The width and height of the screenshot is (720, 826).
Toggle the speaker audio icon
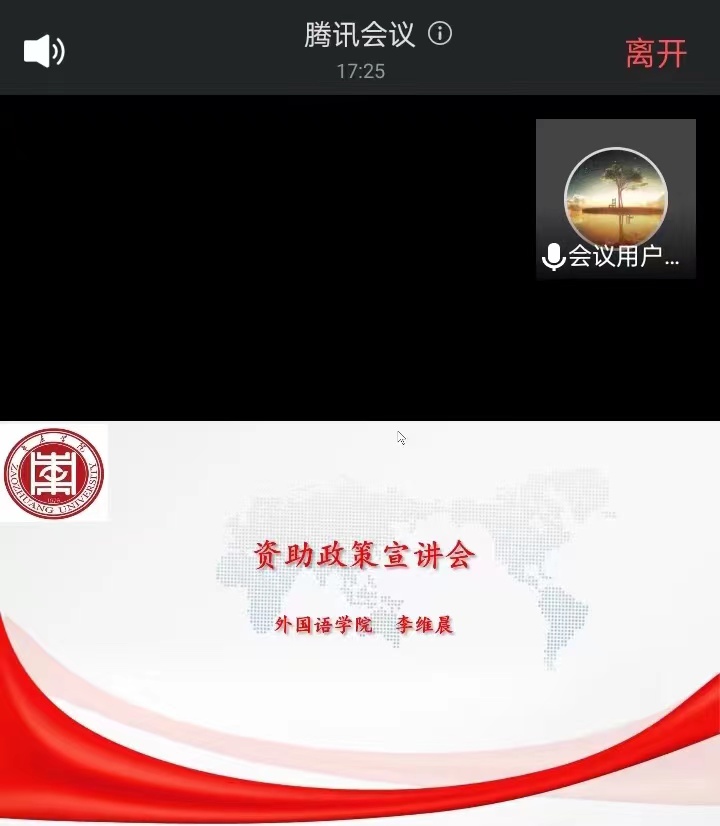click(x=44, y=51)
